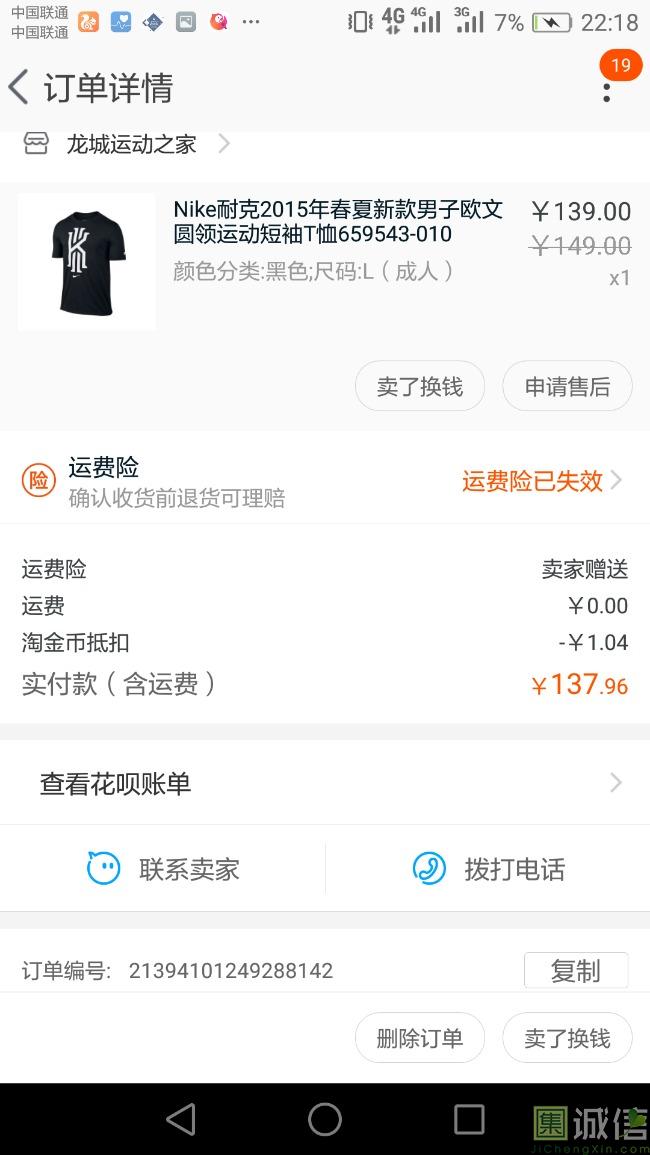The height and width of the screenshot is (1155, 650).
Task: Open the three-dot overflow menu
Action: click(x=606, y=90)
